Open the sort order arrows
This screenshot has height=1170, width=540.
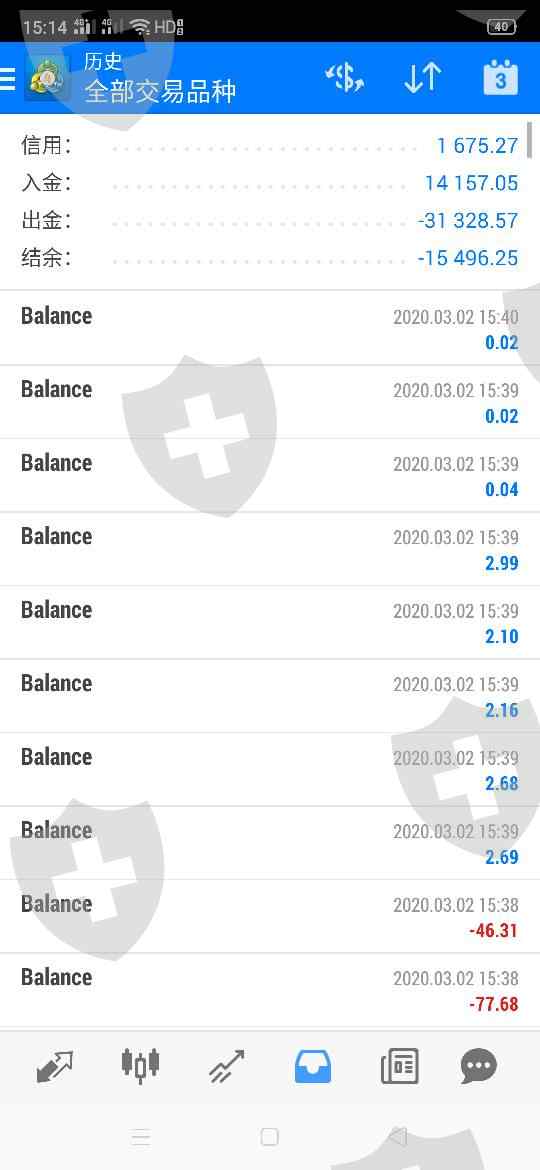pos(423,78)
